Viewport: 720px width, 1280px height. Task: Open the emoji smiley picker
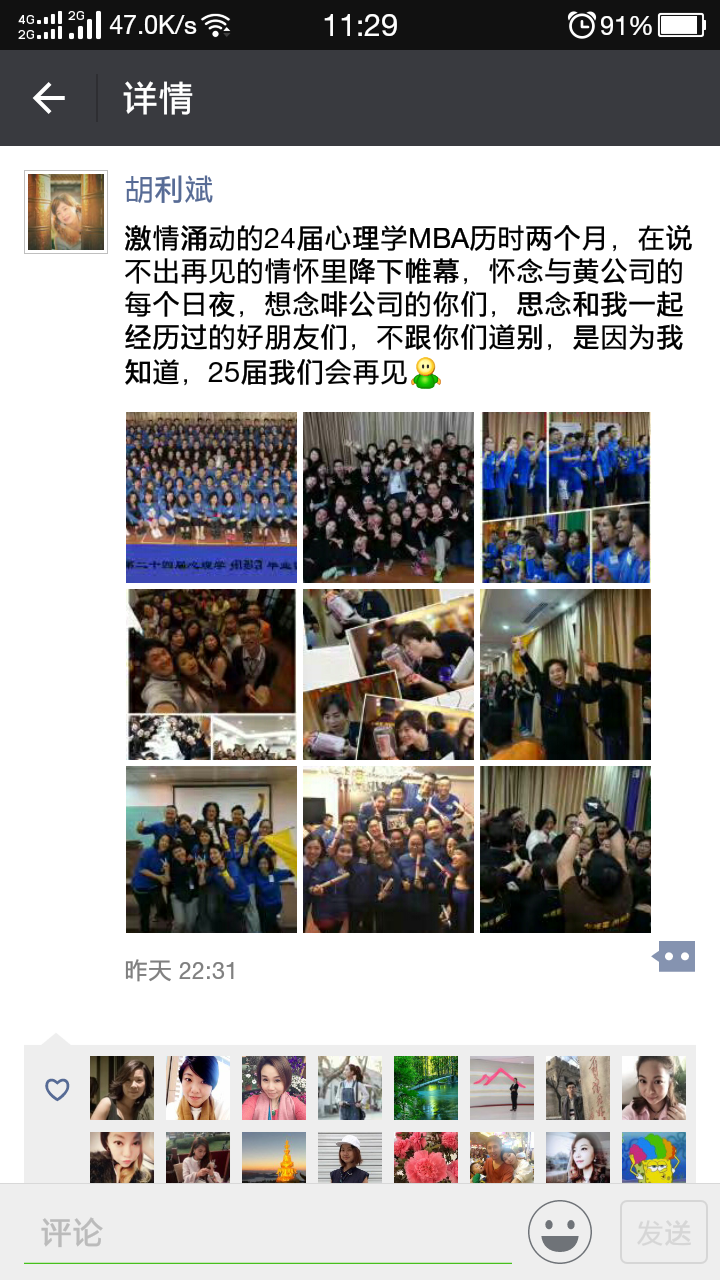[560, 1232]
